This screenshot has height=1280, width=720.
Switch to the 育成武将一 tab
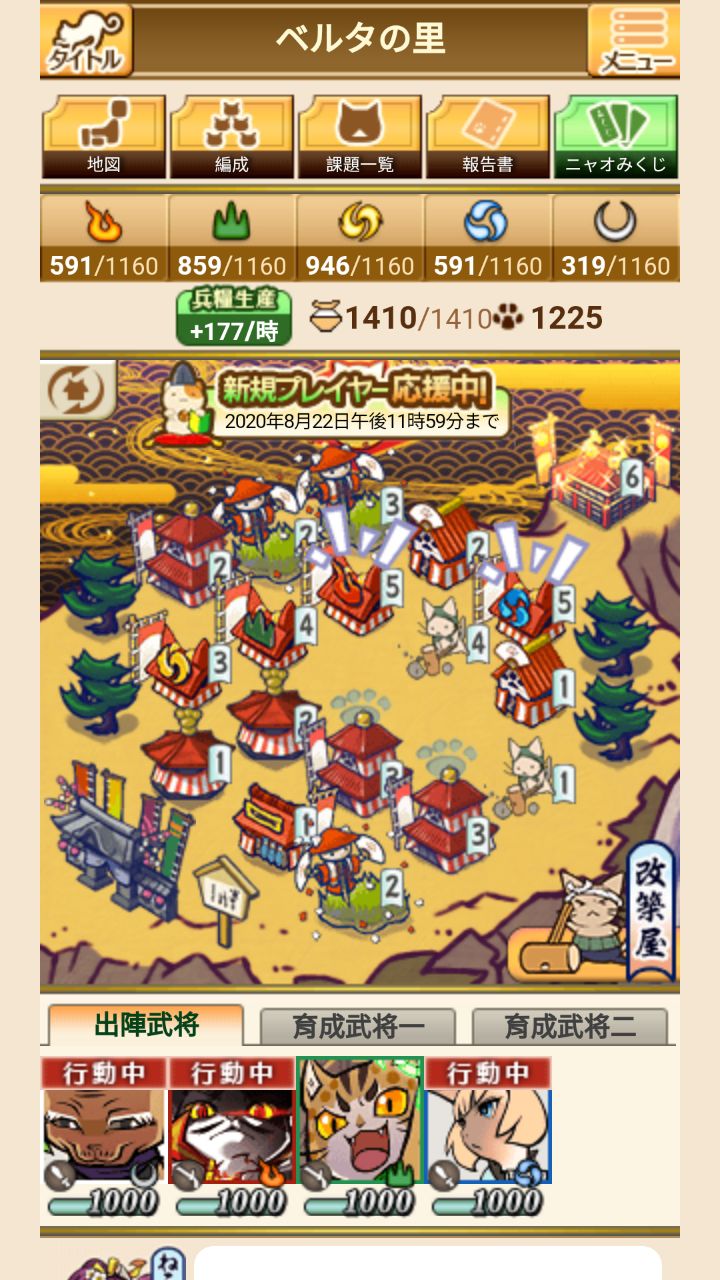click(x=358, y=1026)
